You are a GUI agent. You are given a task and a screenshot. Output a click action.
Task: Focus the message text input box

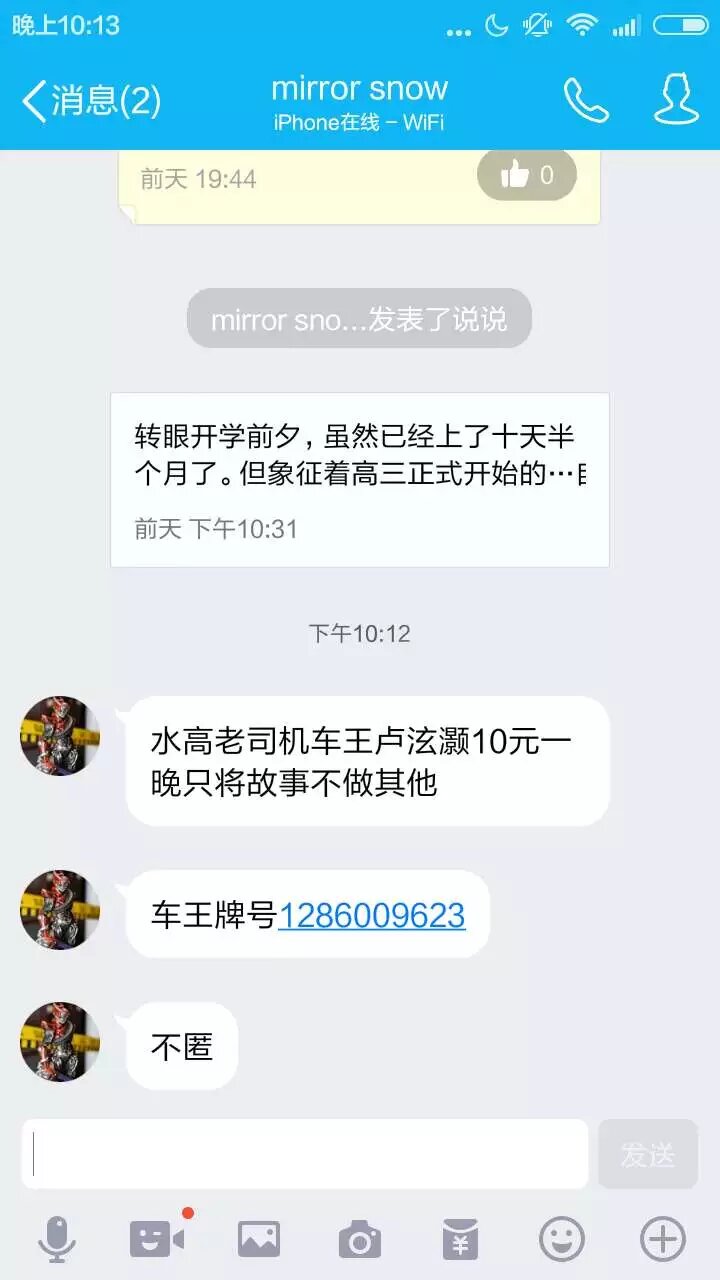[x=305, y=1154]
